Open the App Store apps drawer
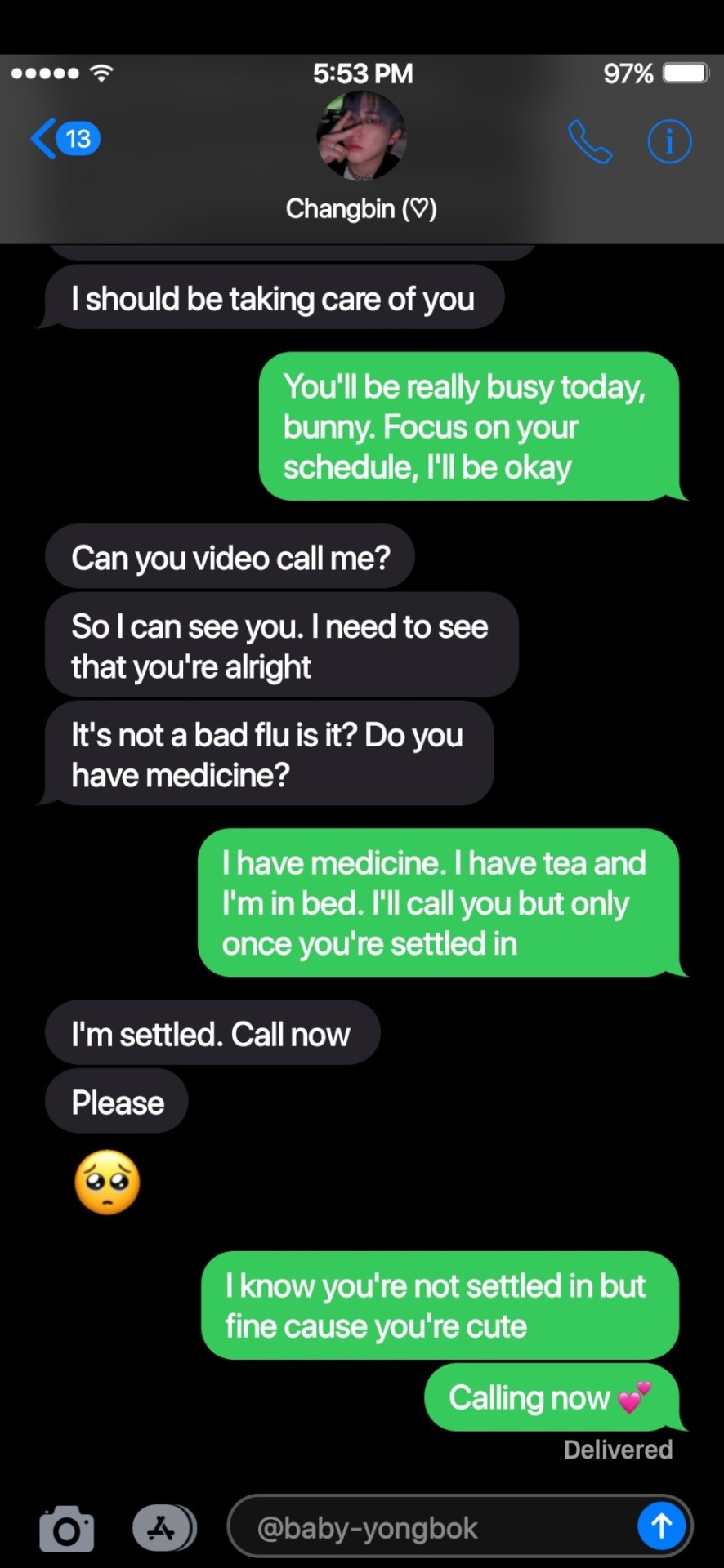Image resolution: width=724 pixels, height=1568 pixels. point(163,1528)
